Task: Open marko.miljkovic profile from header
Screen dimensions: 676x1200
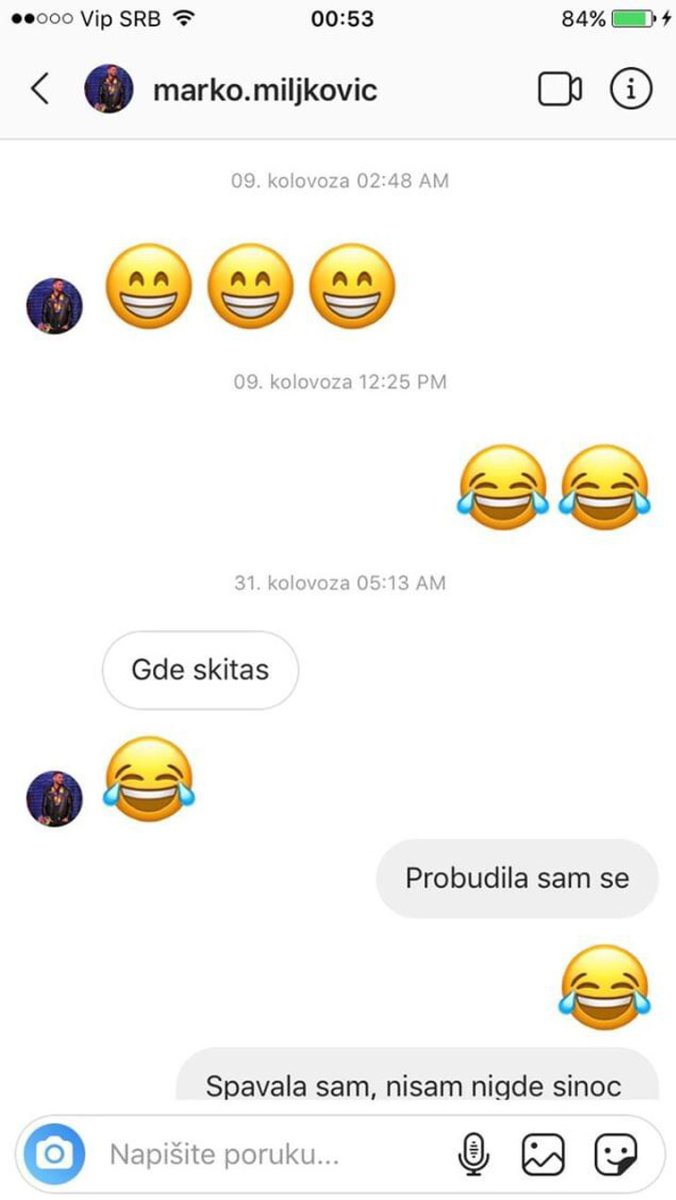Action: tap(264, 90)
